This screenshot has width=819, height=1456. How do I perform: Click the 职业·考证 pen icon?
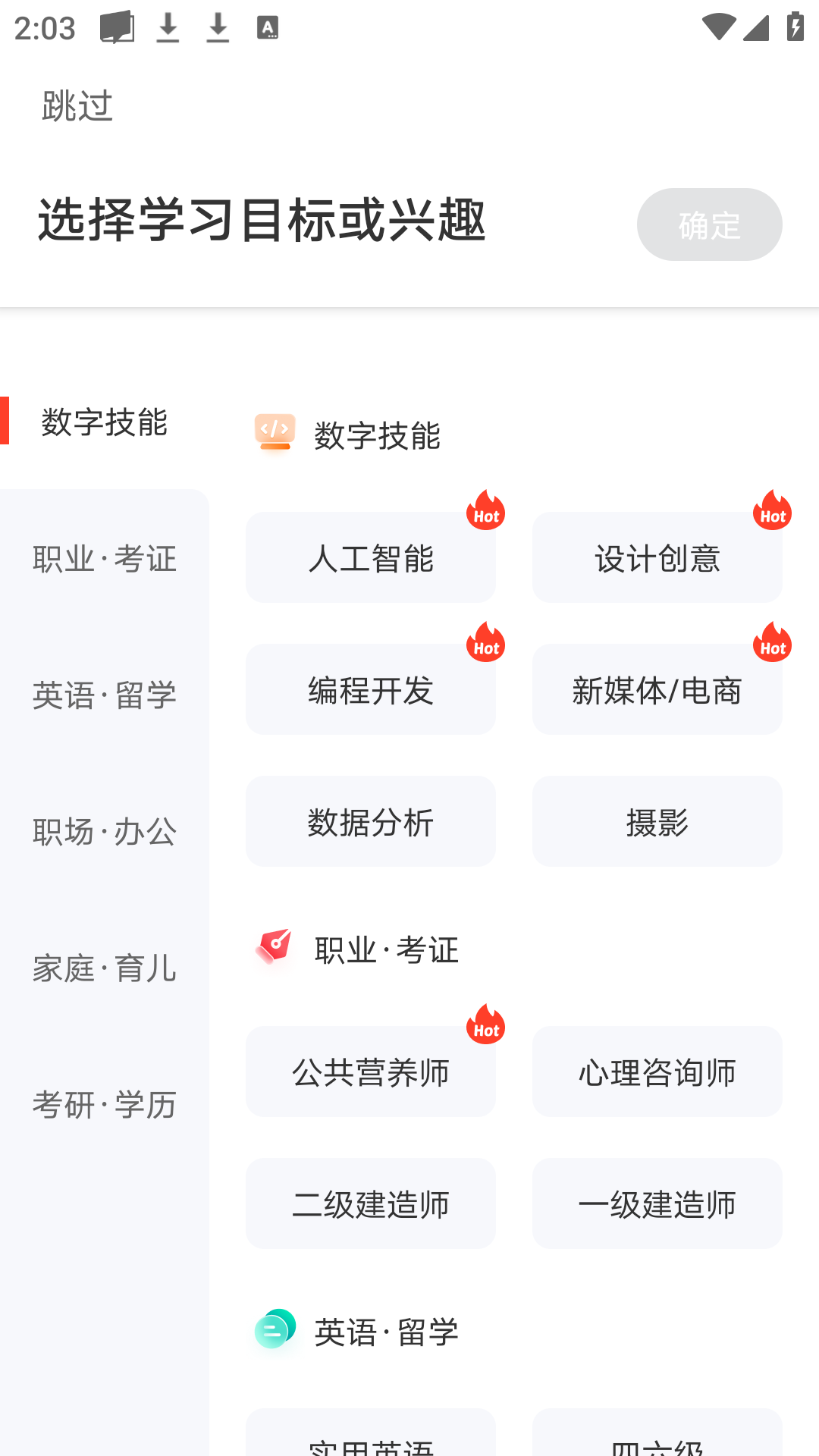(x=275, y=948)
